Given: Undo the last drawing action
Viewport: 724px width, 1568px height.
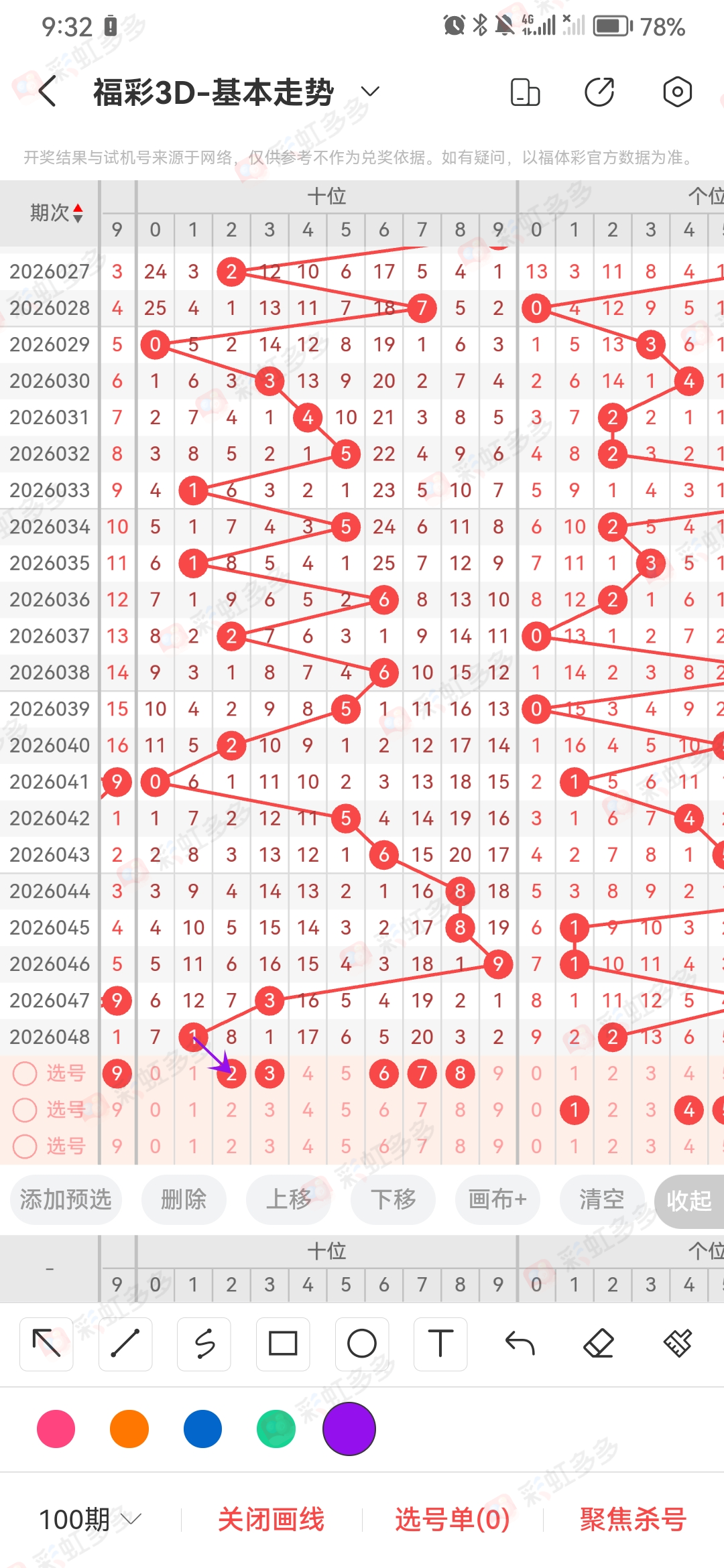Looking at the screenshot, I should tap(520, 1344).
